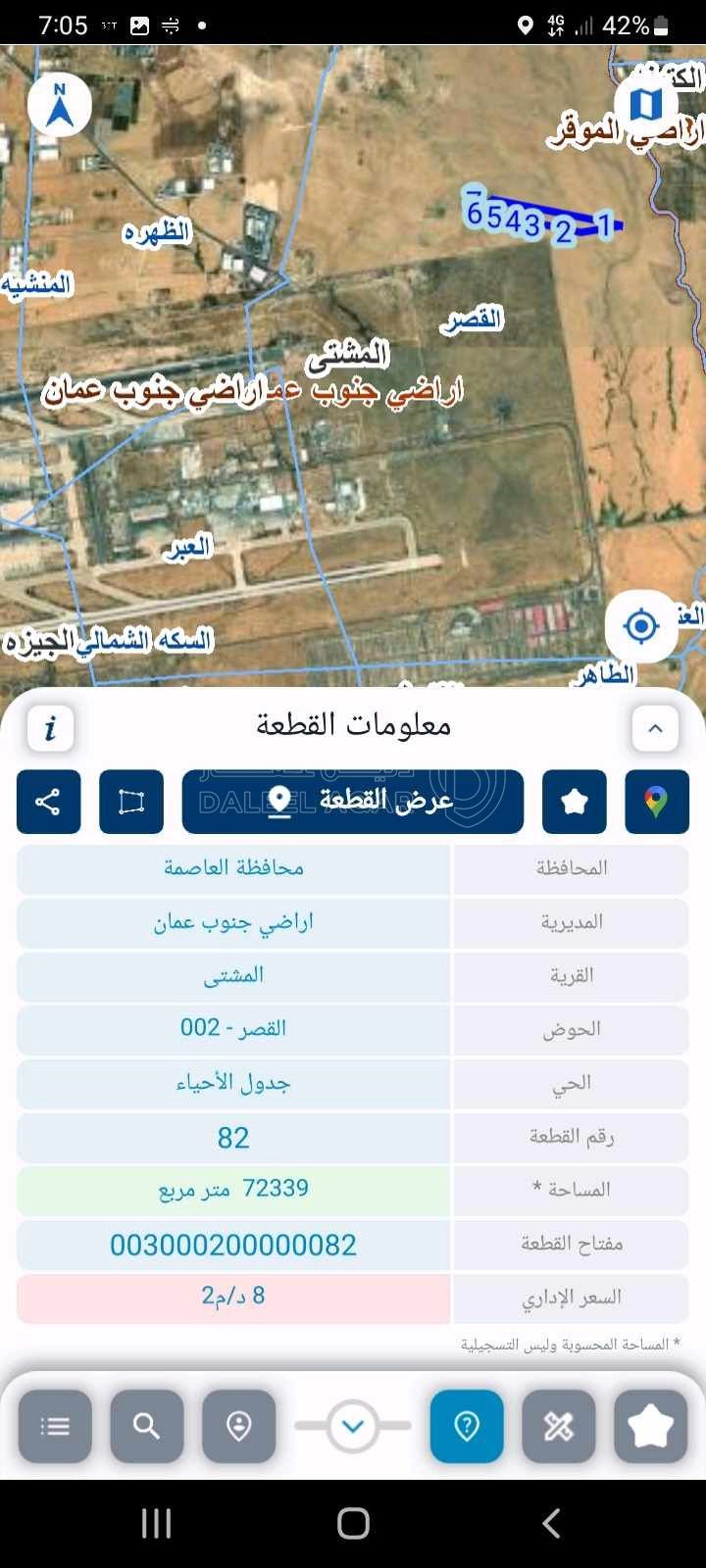Select parcel number 82 row
The width and height of the screenshot is (706, 1568).
coord(232,1137)
